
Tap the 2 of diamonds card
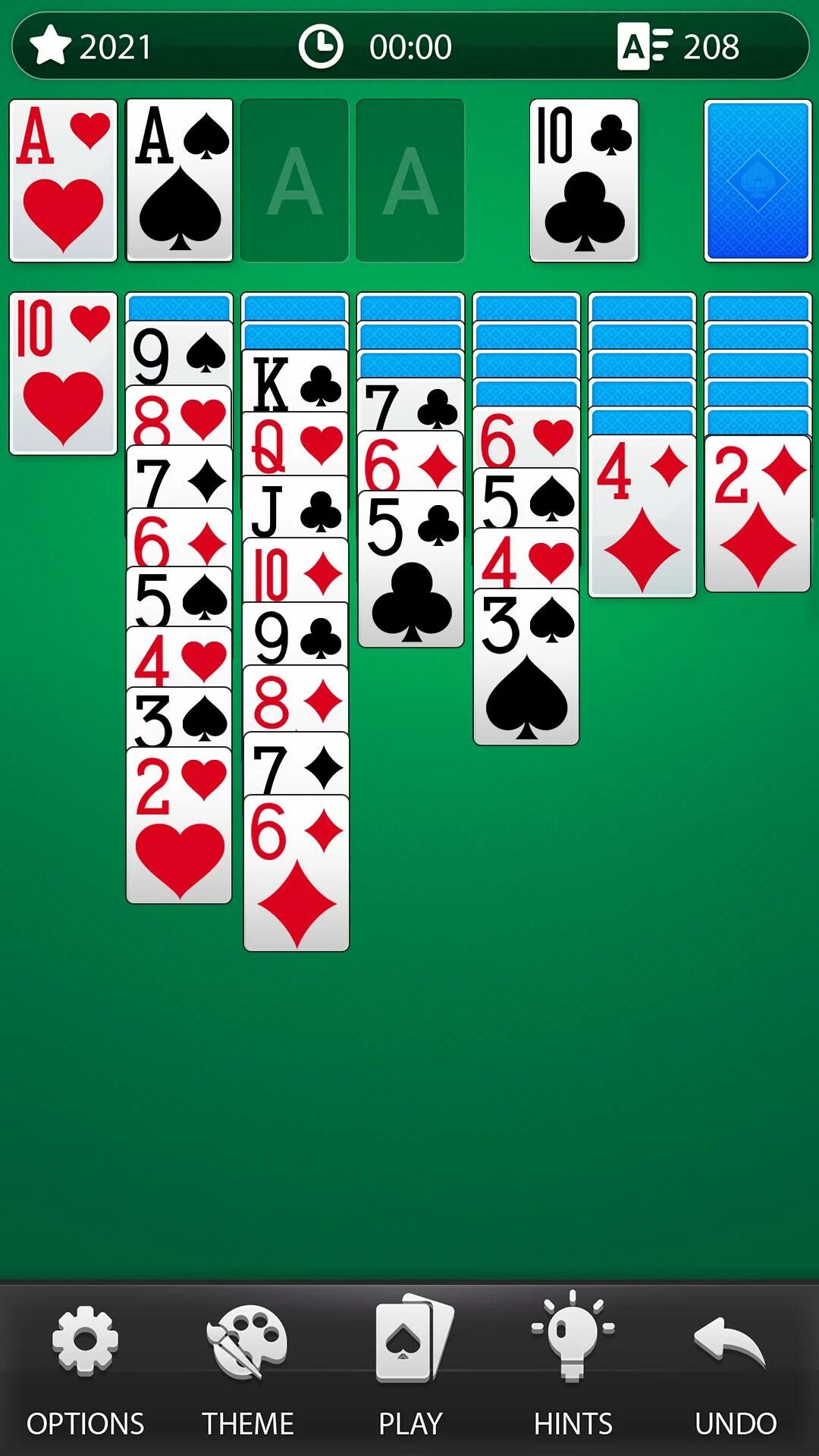(x=757, y=516)
